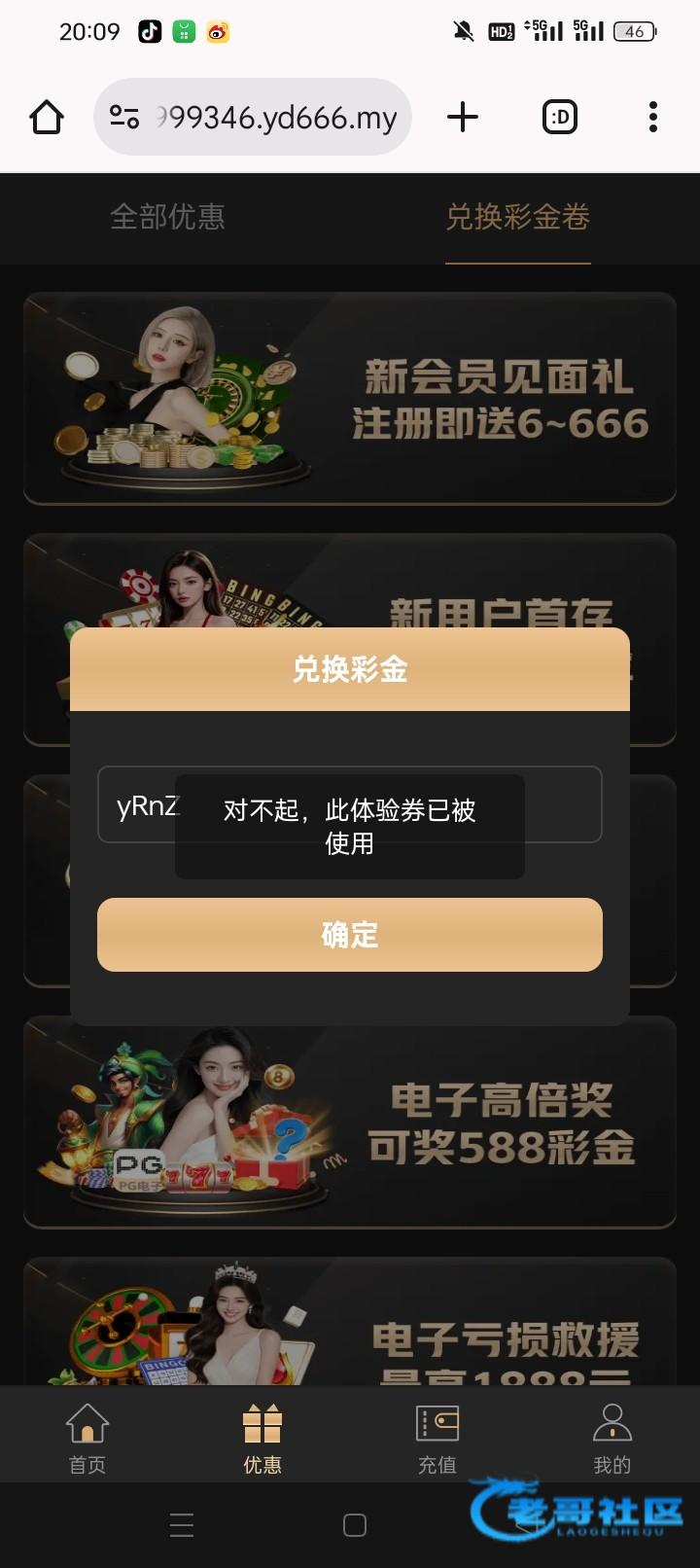
Task: Open the 电子高倍奖 promotion banner
Action: 350,1123
